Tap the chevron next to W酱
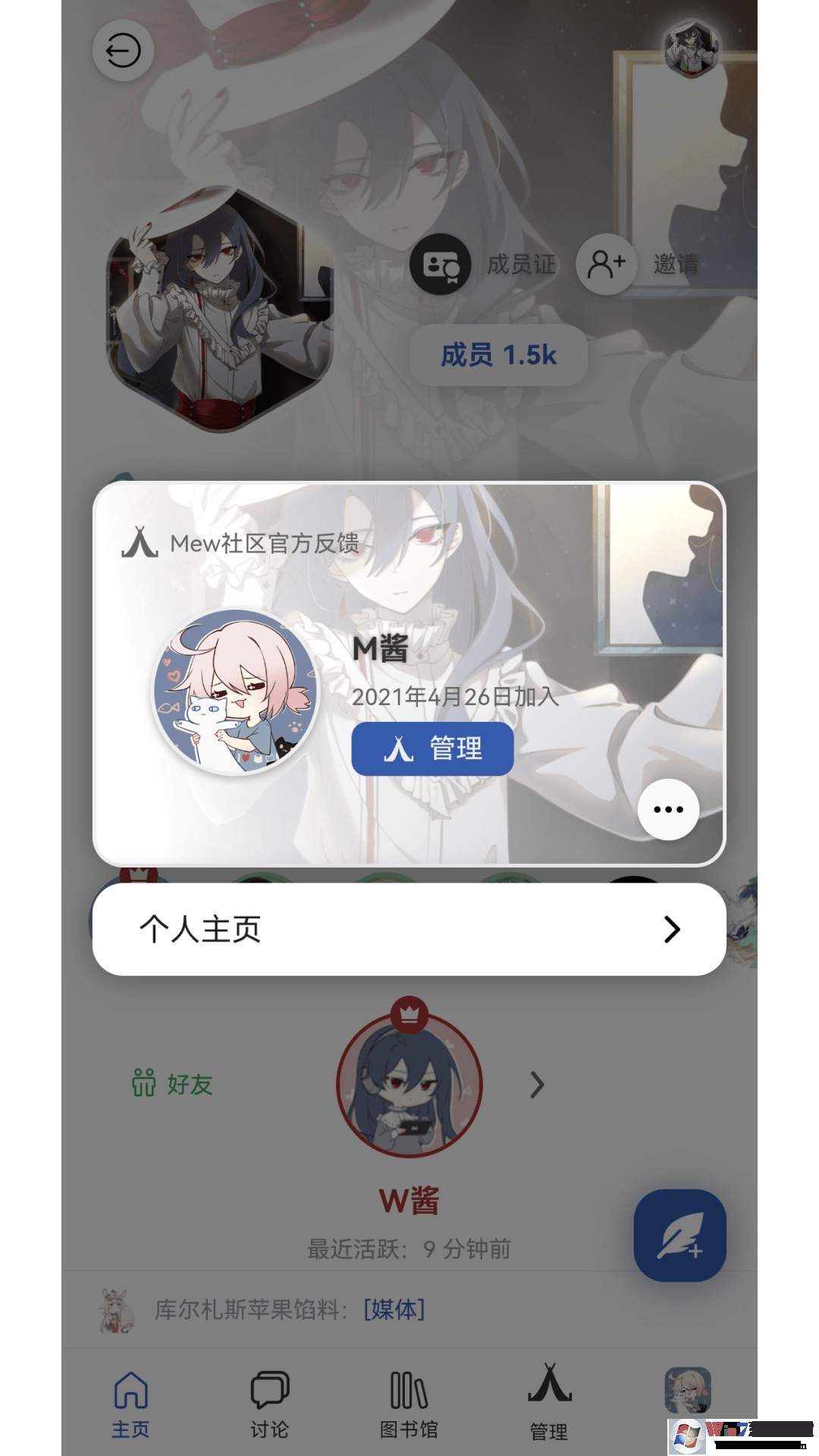The image size is (819, 1456). [537, 1085]
